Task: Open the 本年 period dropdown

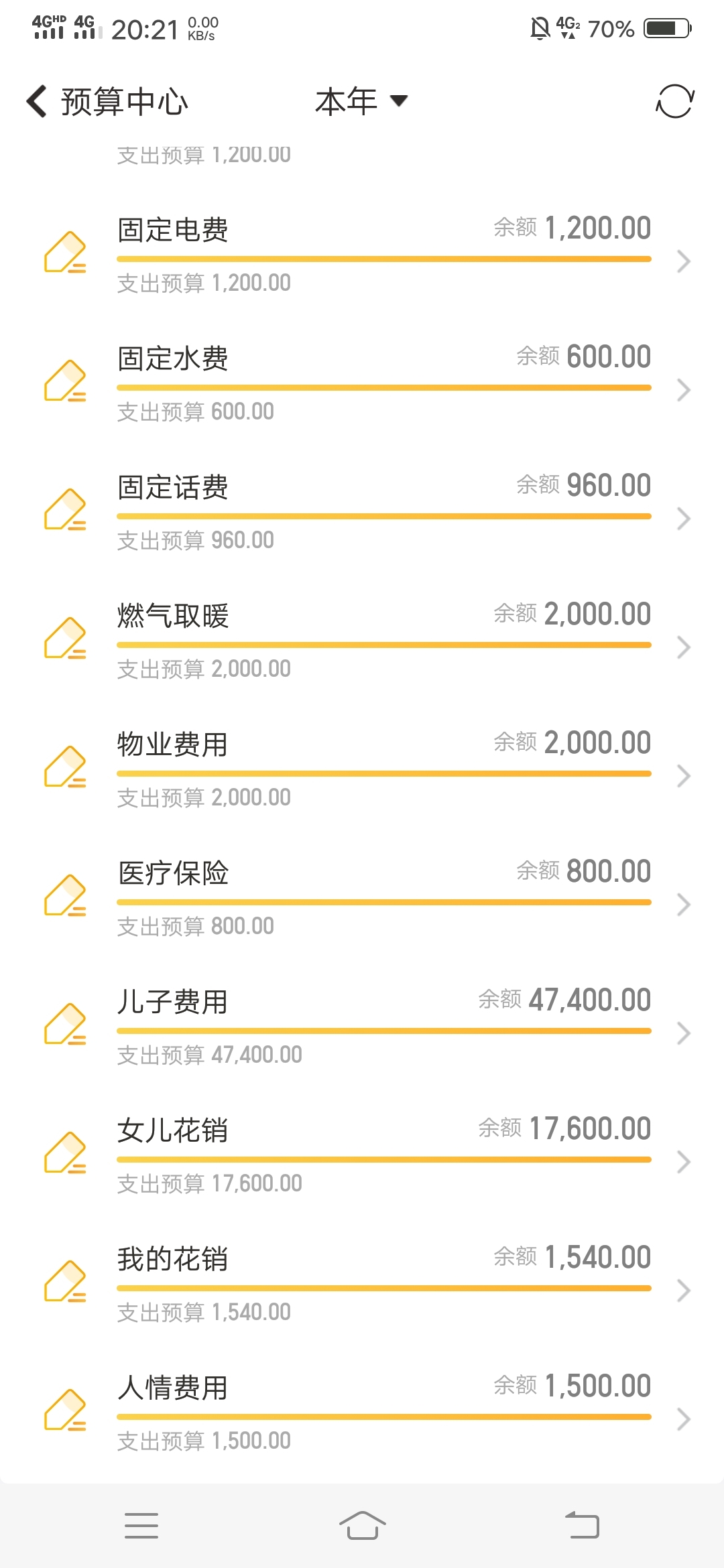Action: pos(362,101)
